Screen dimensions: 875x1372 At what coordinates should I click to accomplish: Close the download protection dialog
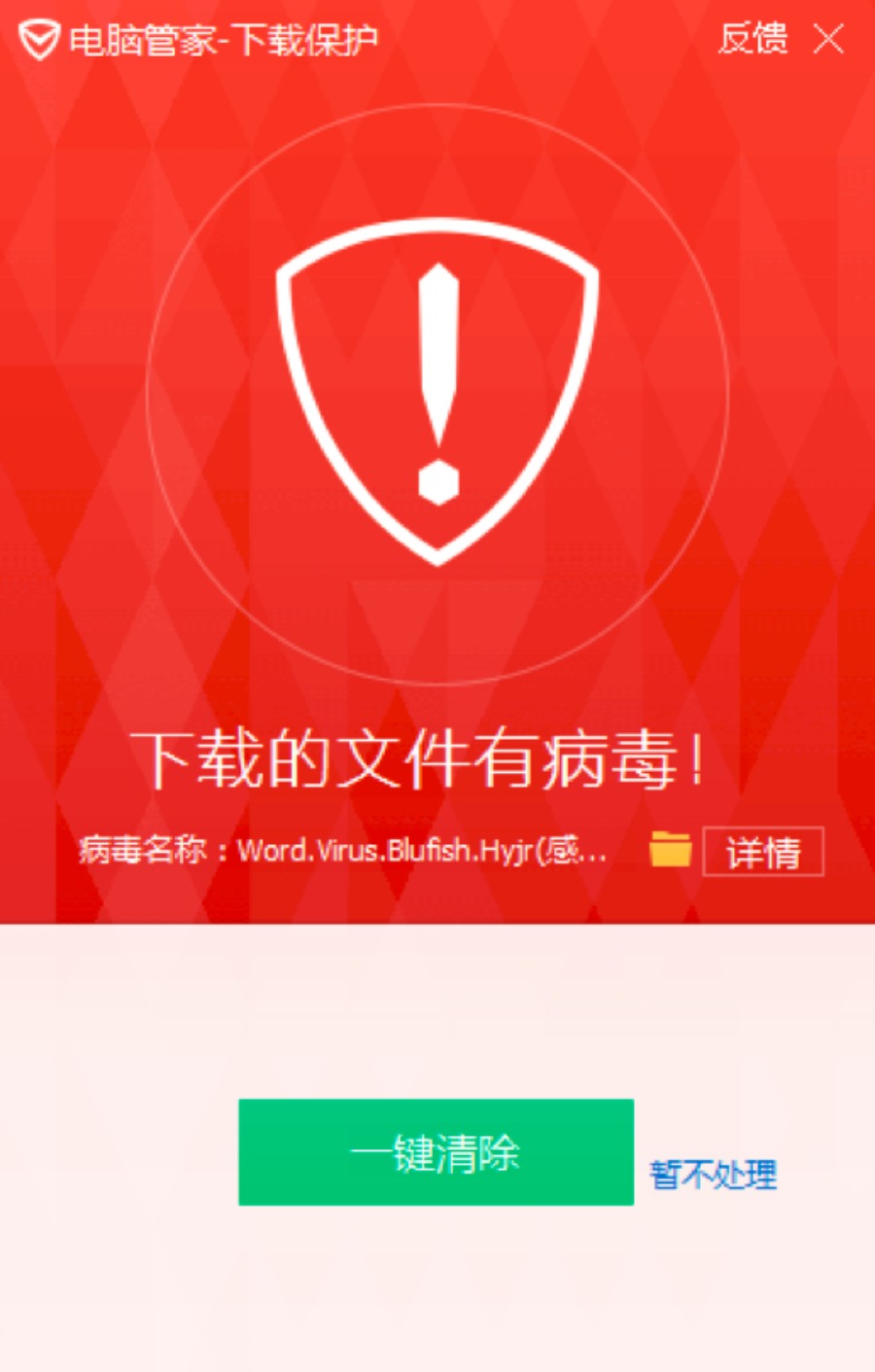click(x=828, y=40)
